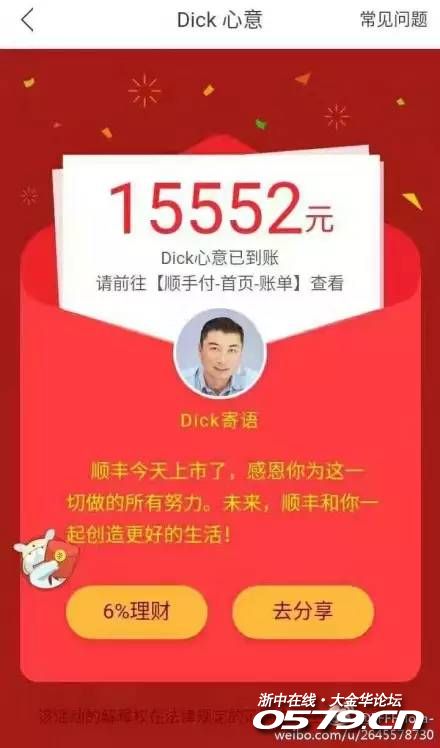Go back using the top-left arrow
The height and width of the screenshot is (748, 440).
(28, 20)
